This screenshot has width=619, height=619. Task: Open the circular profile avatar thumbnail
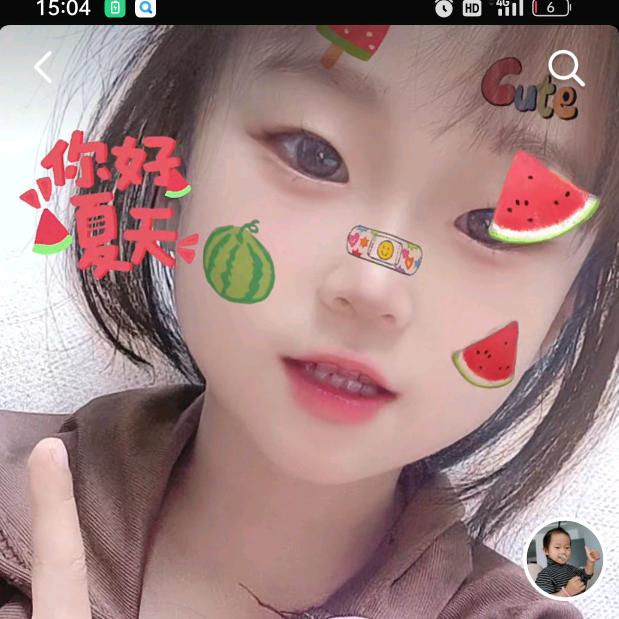[564, 559]
